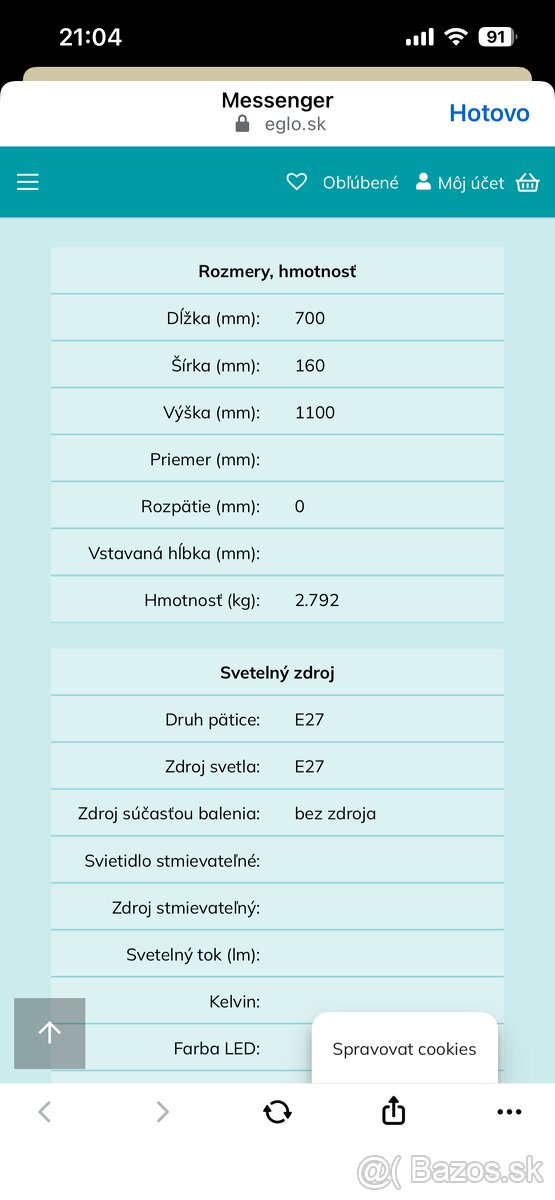Go back to previous page
Viewport: 555px width, 1200px height.
coord(45,1112)
